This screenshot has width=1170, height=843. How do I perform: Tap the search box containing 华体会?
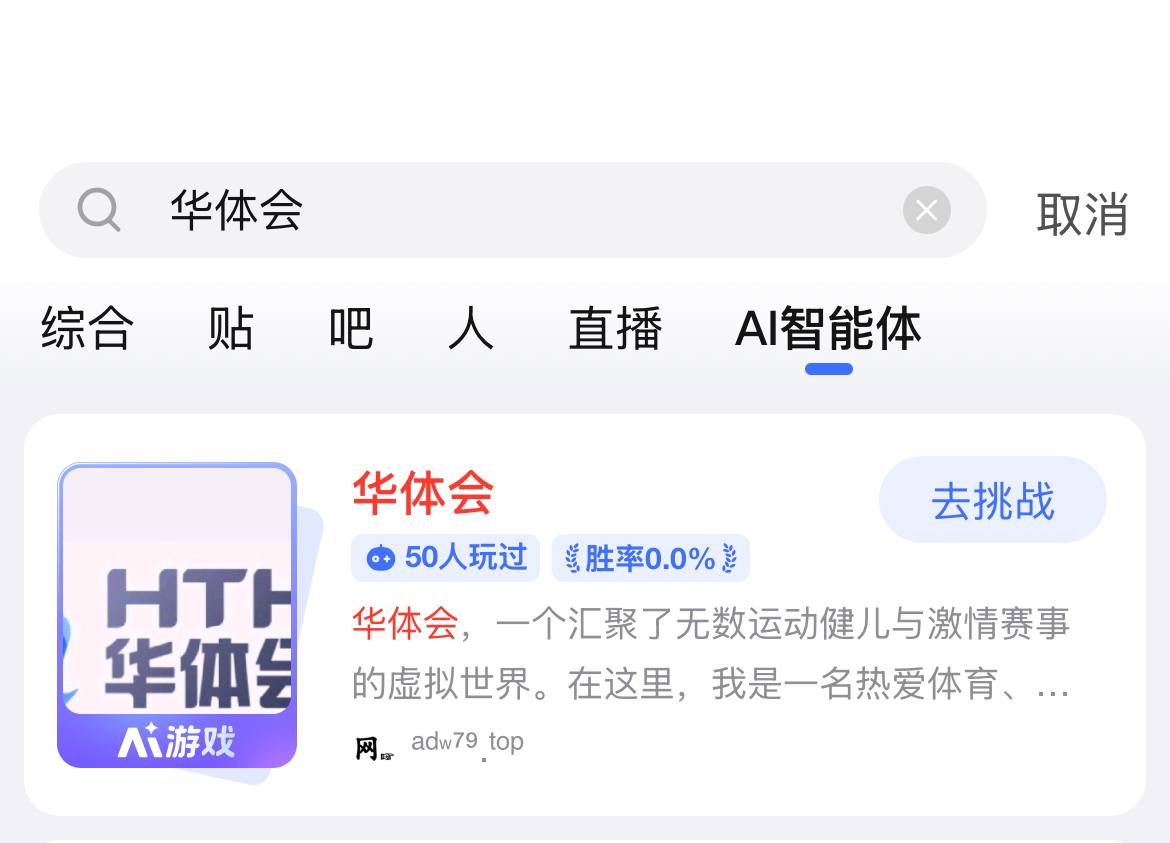pos(512,210)
